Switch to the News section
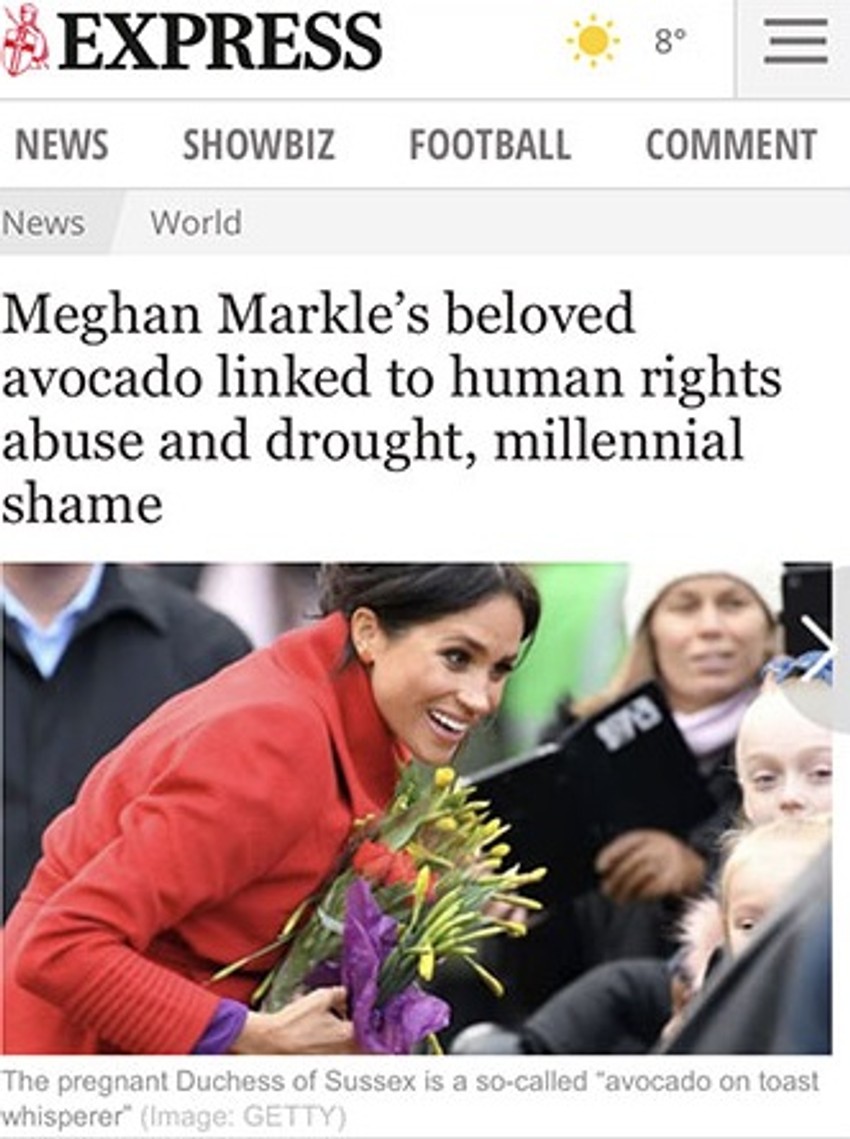 coord(61,145)
